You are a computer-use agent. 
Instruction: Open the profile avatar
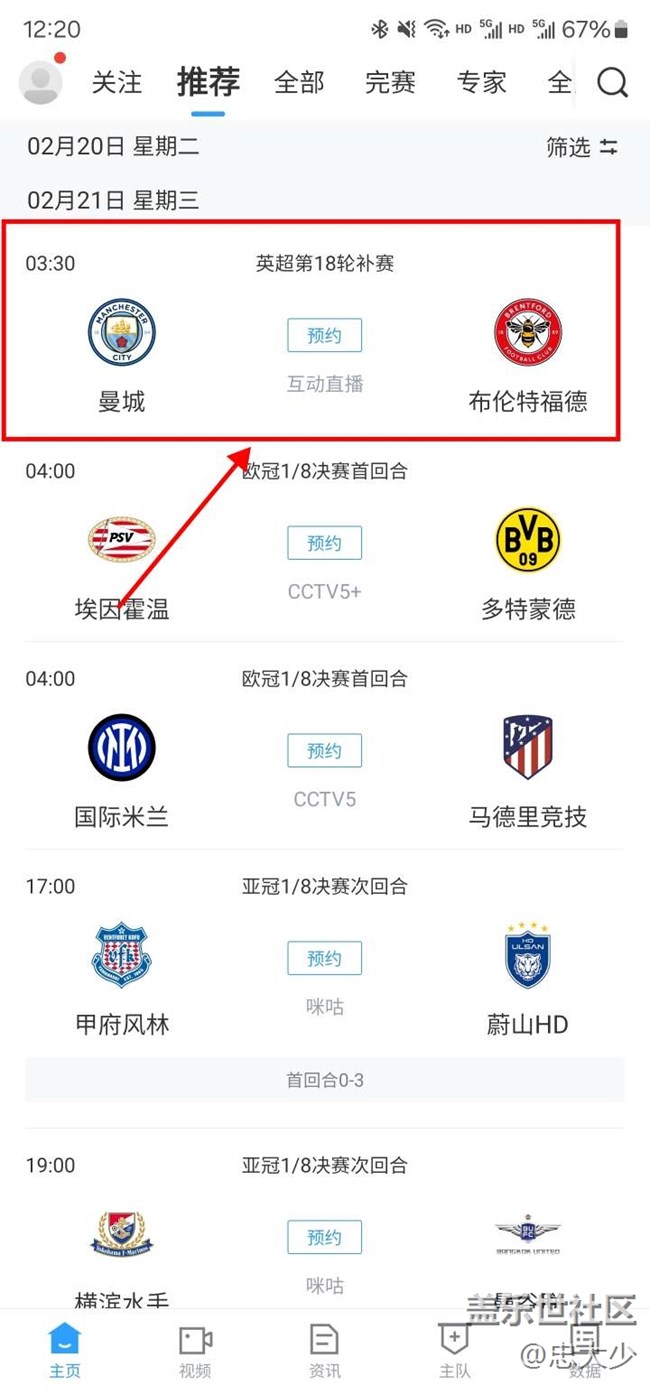(x=41, y=82)
